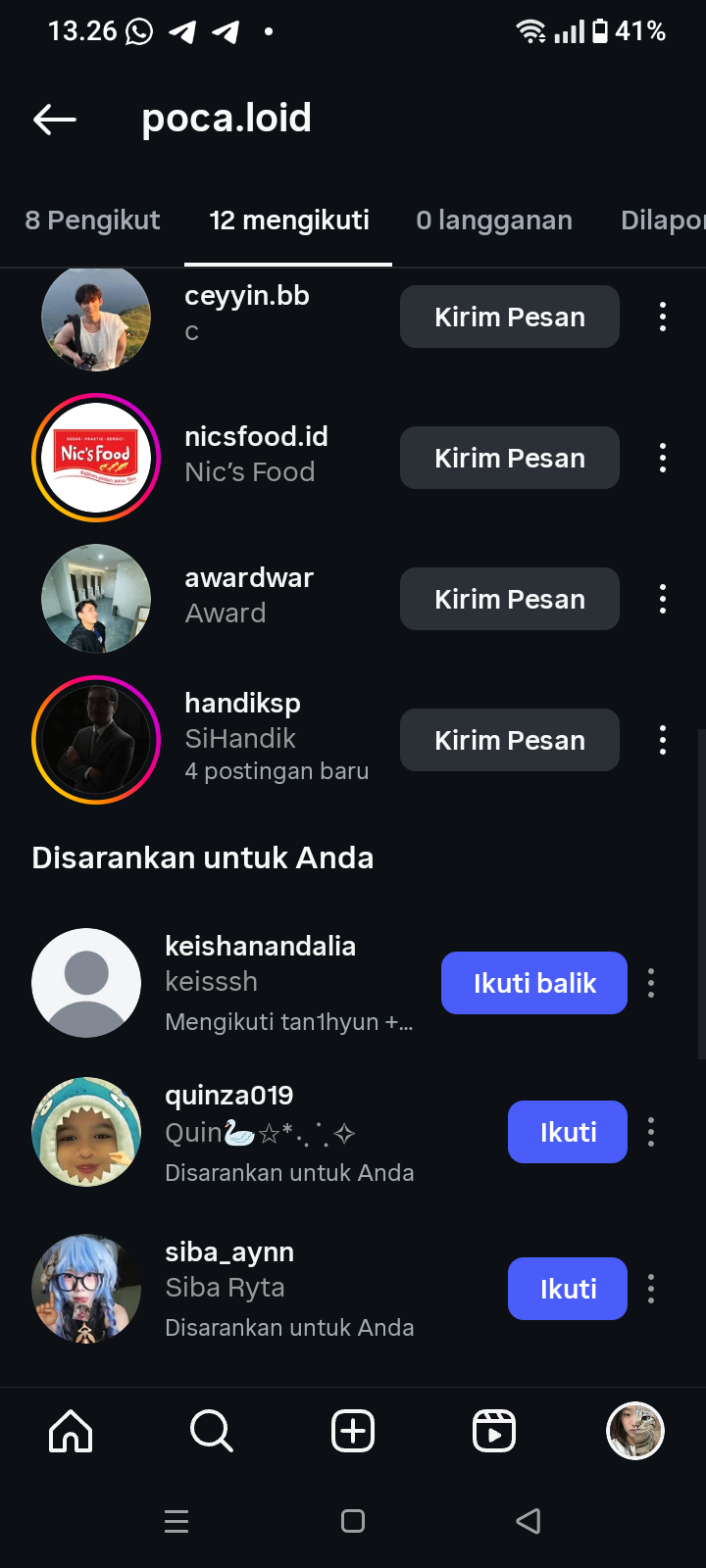Screen dimensions: 706x1568
Task: Tap the system back button
Action: pos(529,1521)
